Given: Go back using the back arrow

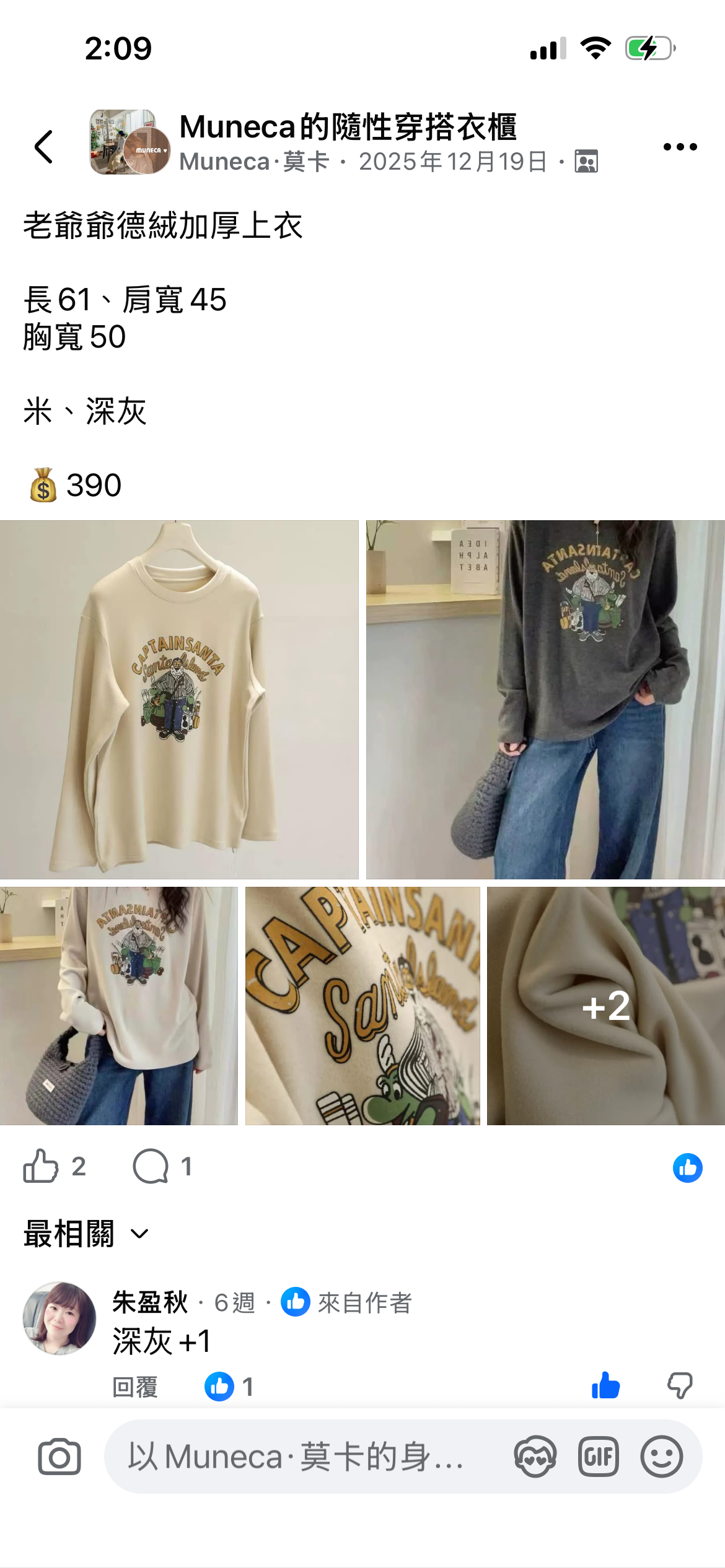Looking at the screenshot, I should pyautogui.click(x=44, y=147).
